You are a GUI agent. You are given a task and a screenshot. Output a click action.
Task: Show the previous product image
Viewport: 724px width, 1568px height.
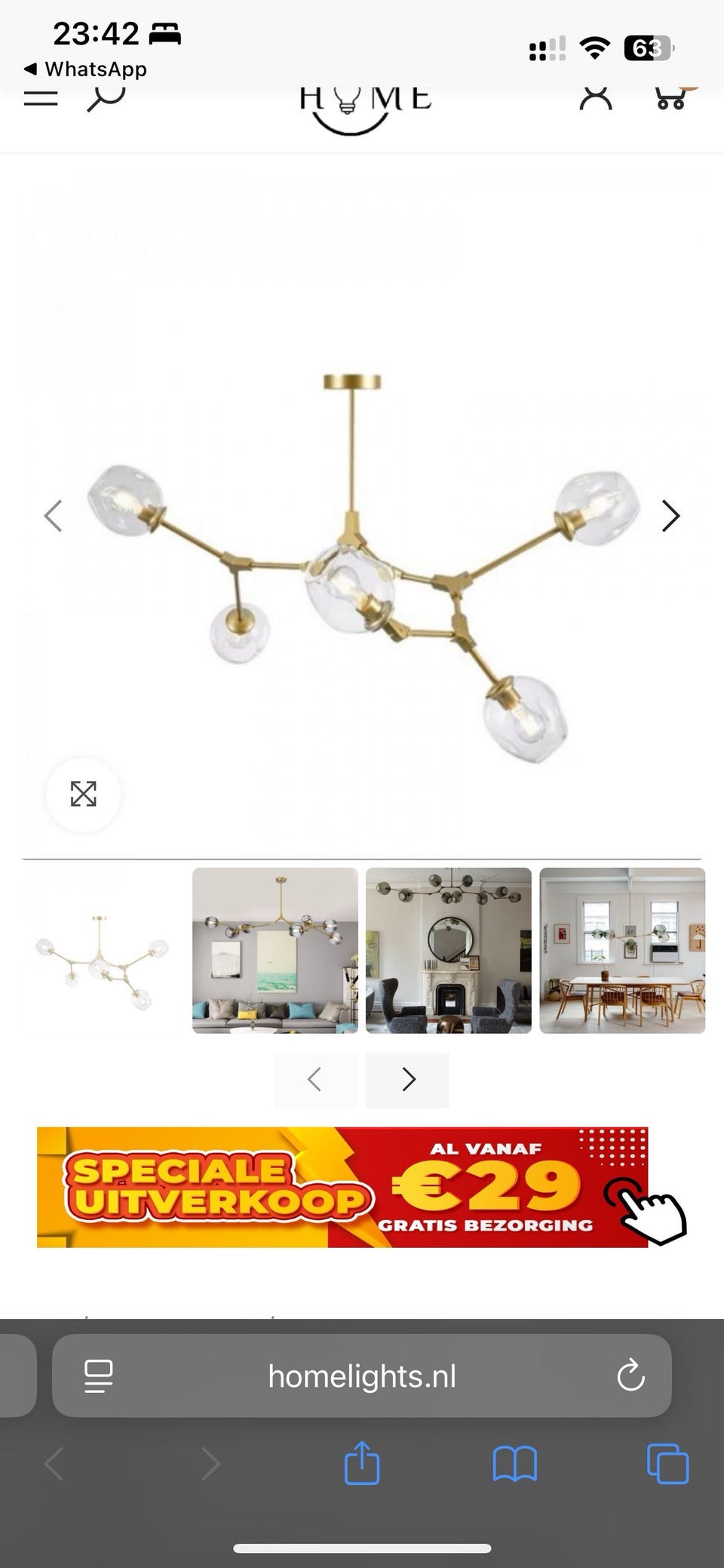(x=53, y=515)
